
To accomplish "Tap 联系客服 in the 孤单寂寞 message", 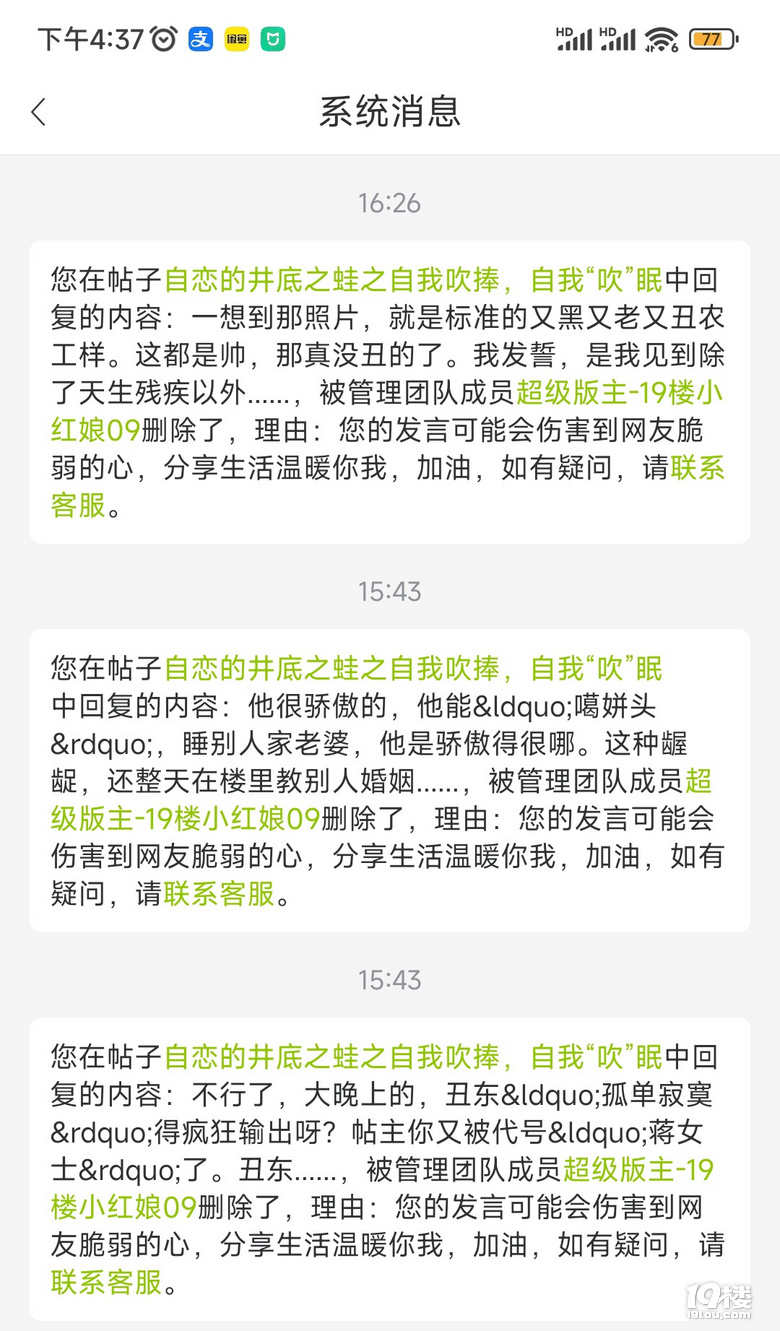I will point(107,1281).
